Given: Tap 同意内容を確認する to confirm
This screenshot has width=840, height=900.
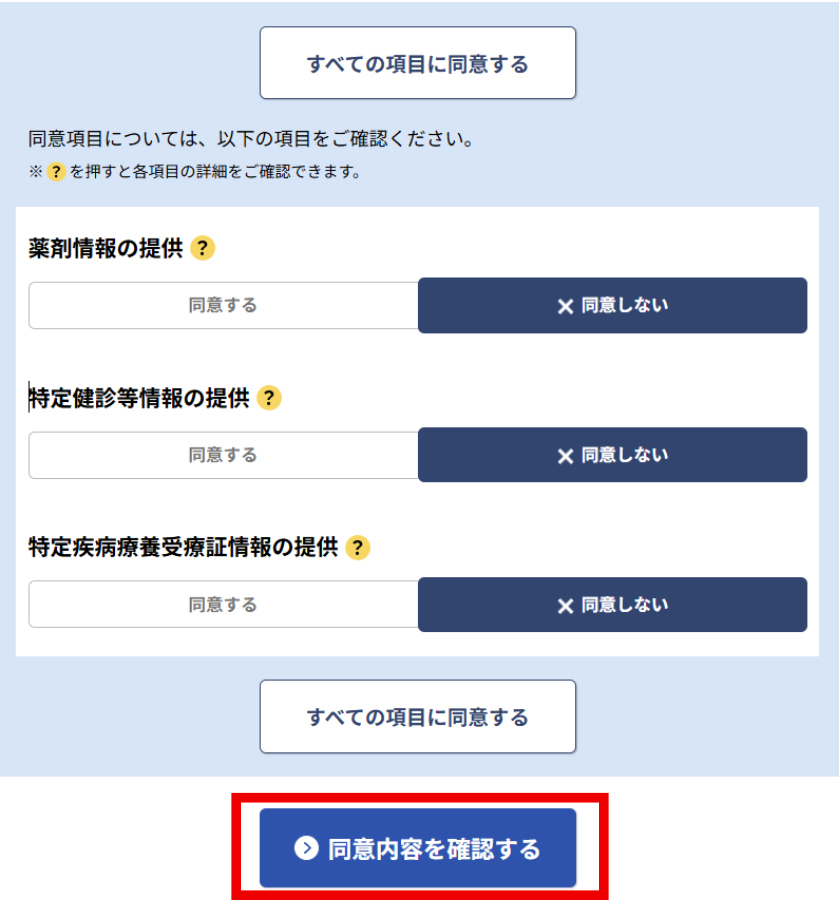Looking at the screenshot, I should (418, 849).
